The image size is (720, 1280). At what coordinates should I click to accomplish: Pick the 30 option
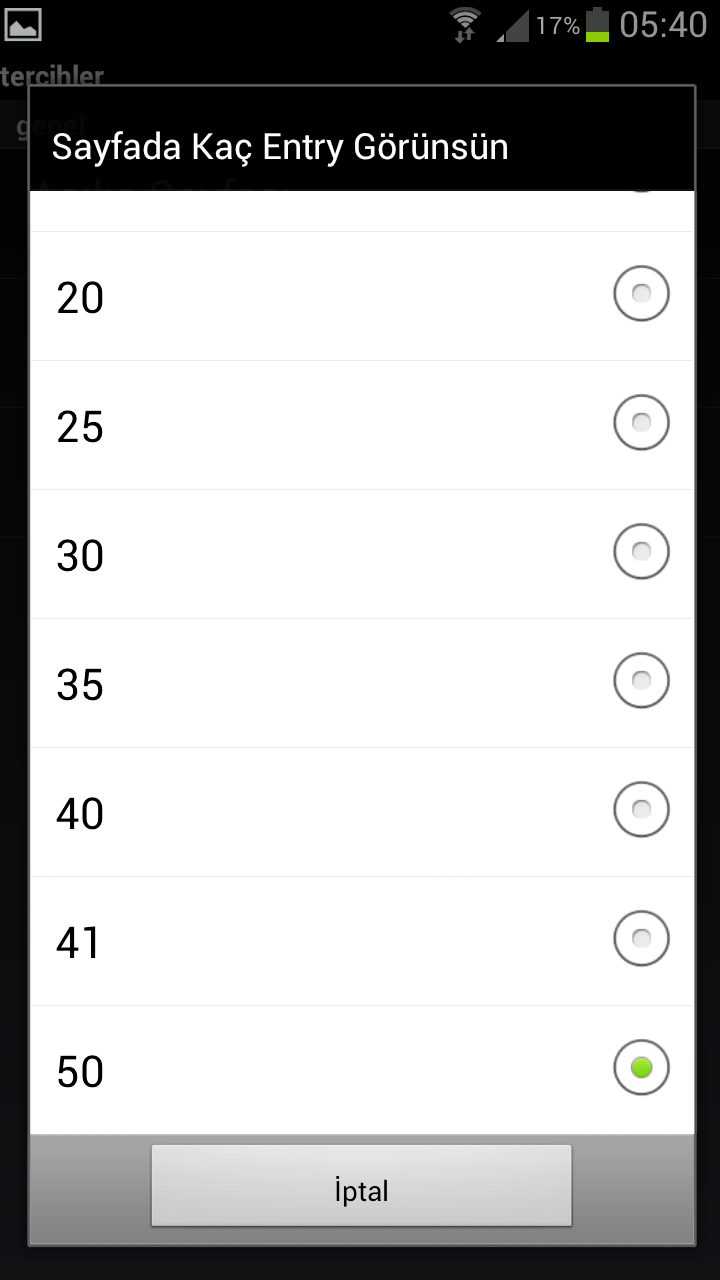(362, 554)
